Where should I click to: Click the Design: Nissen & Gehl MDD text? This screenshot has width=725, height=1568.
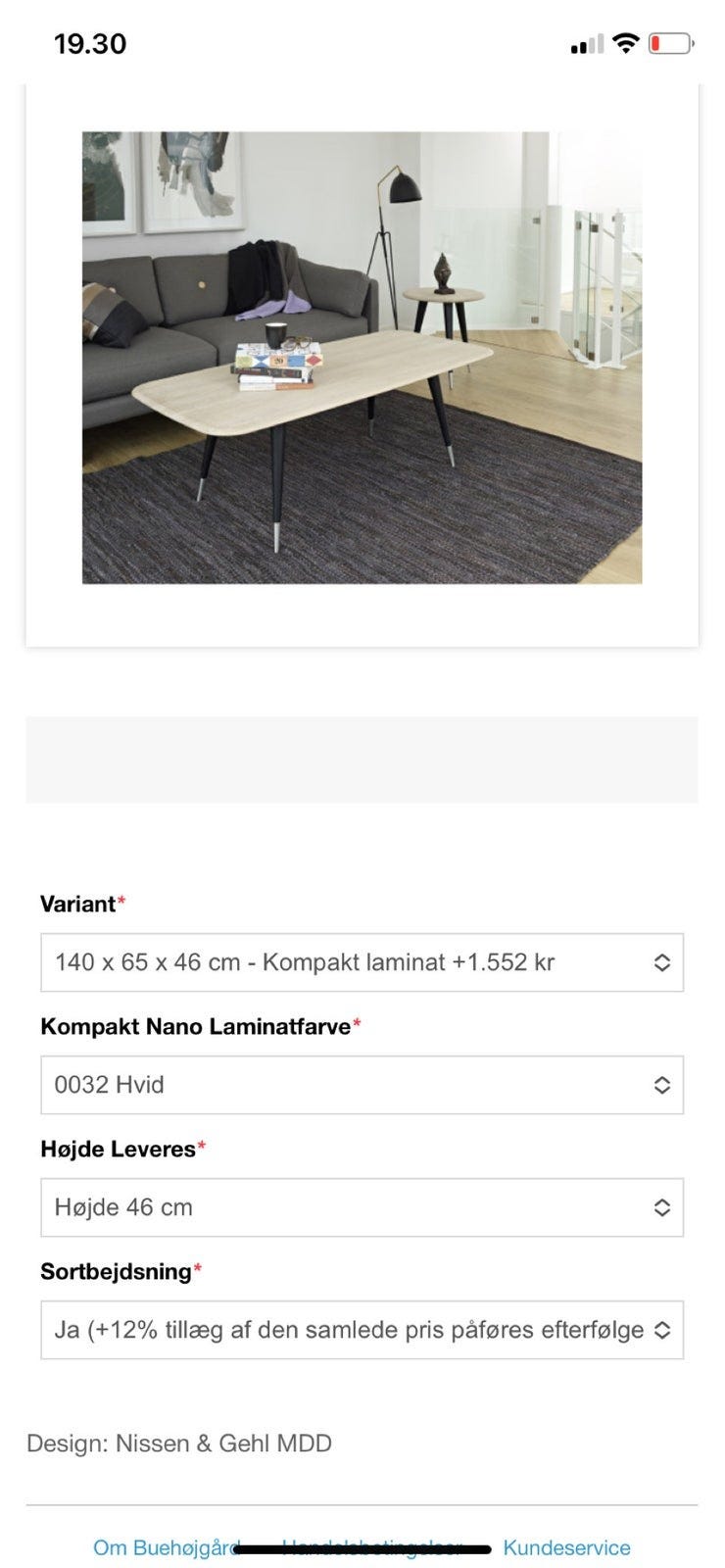[180, 1443]
